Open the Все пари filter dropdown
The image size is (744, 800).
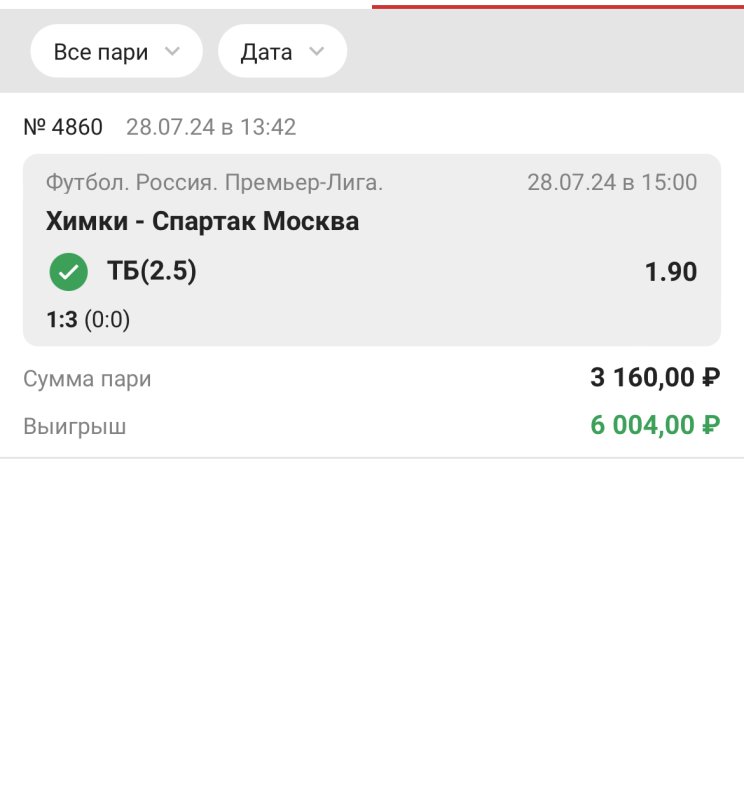116,52
